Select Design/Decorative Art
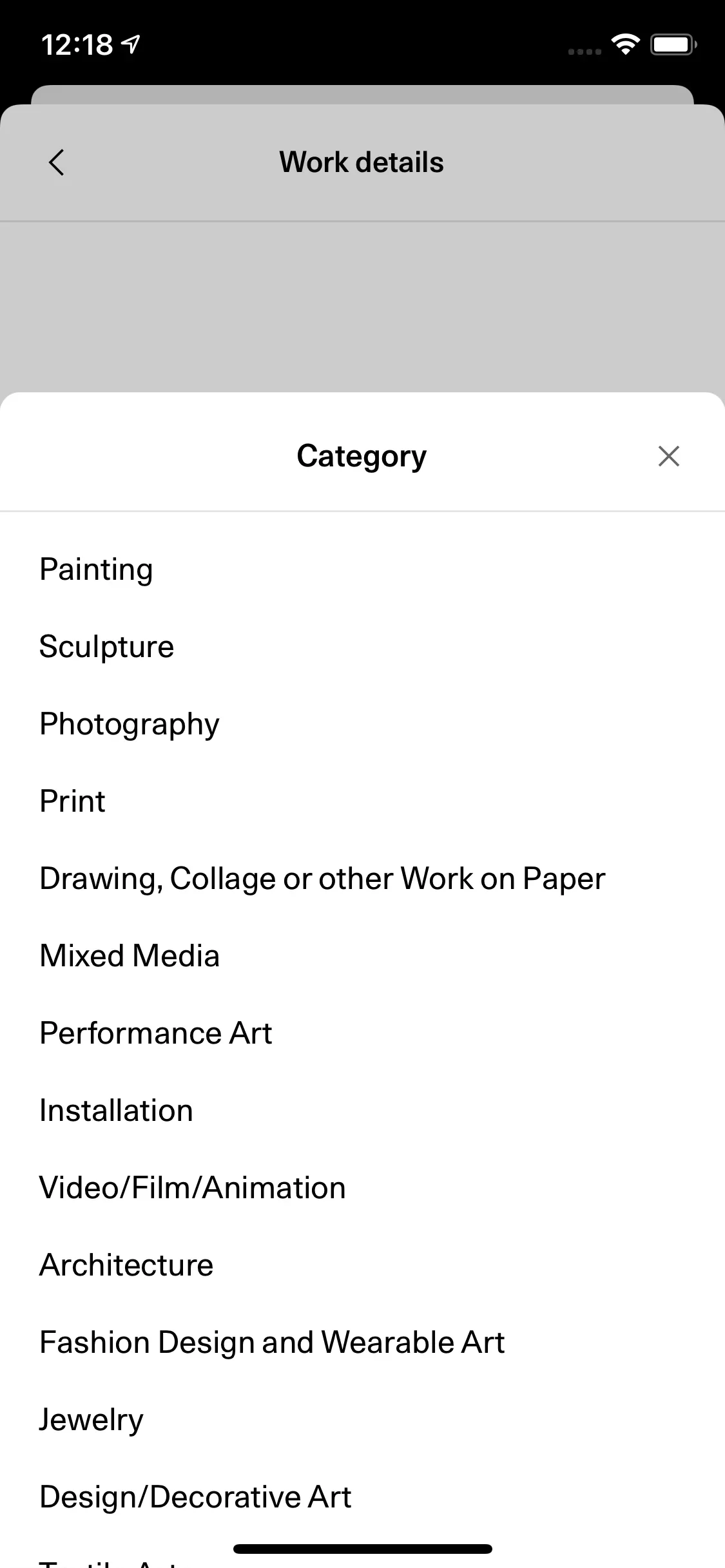 pos(195,1496)
